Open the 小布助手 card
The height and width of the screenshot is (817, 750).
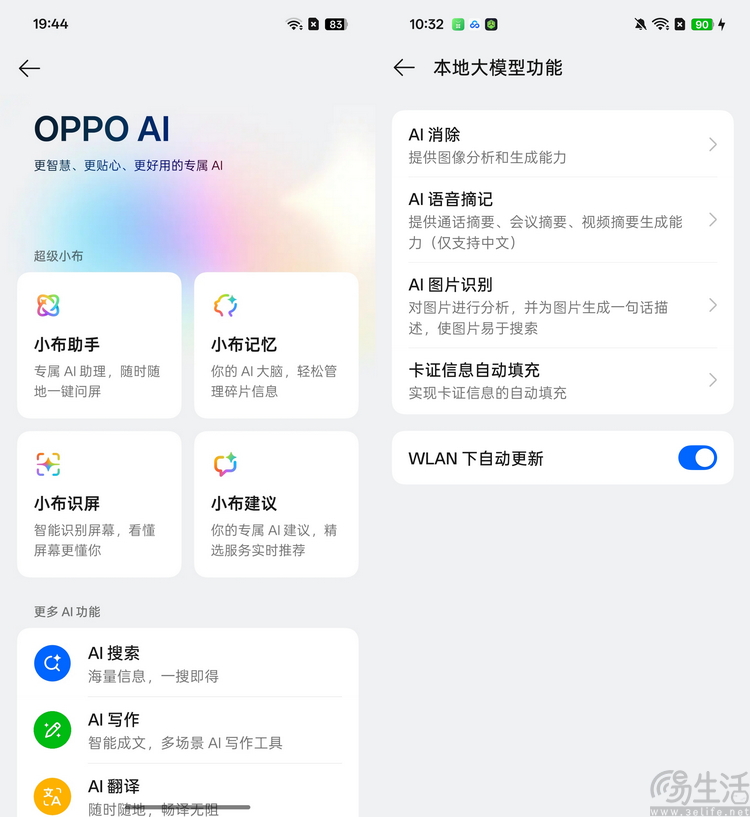point(99,345)
